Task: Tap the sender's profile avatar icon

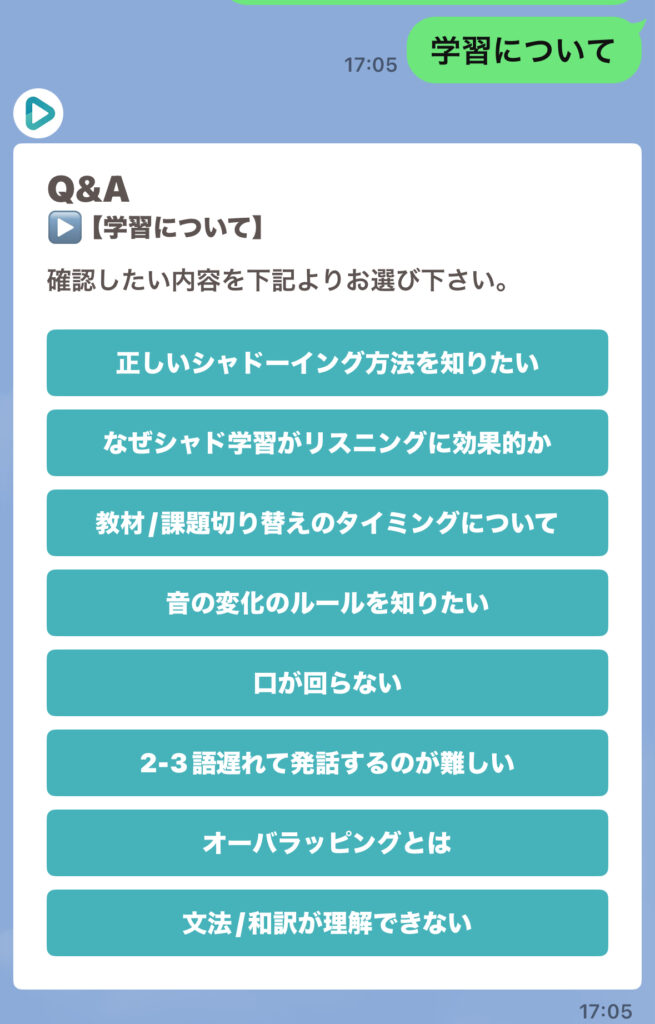Action: pyautogui.click(x=38, y=114)
